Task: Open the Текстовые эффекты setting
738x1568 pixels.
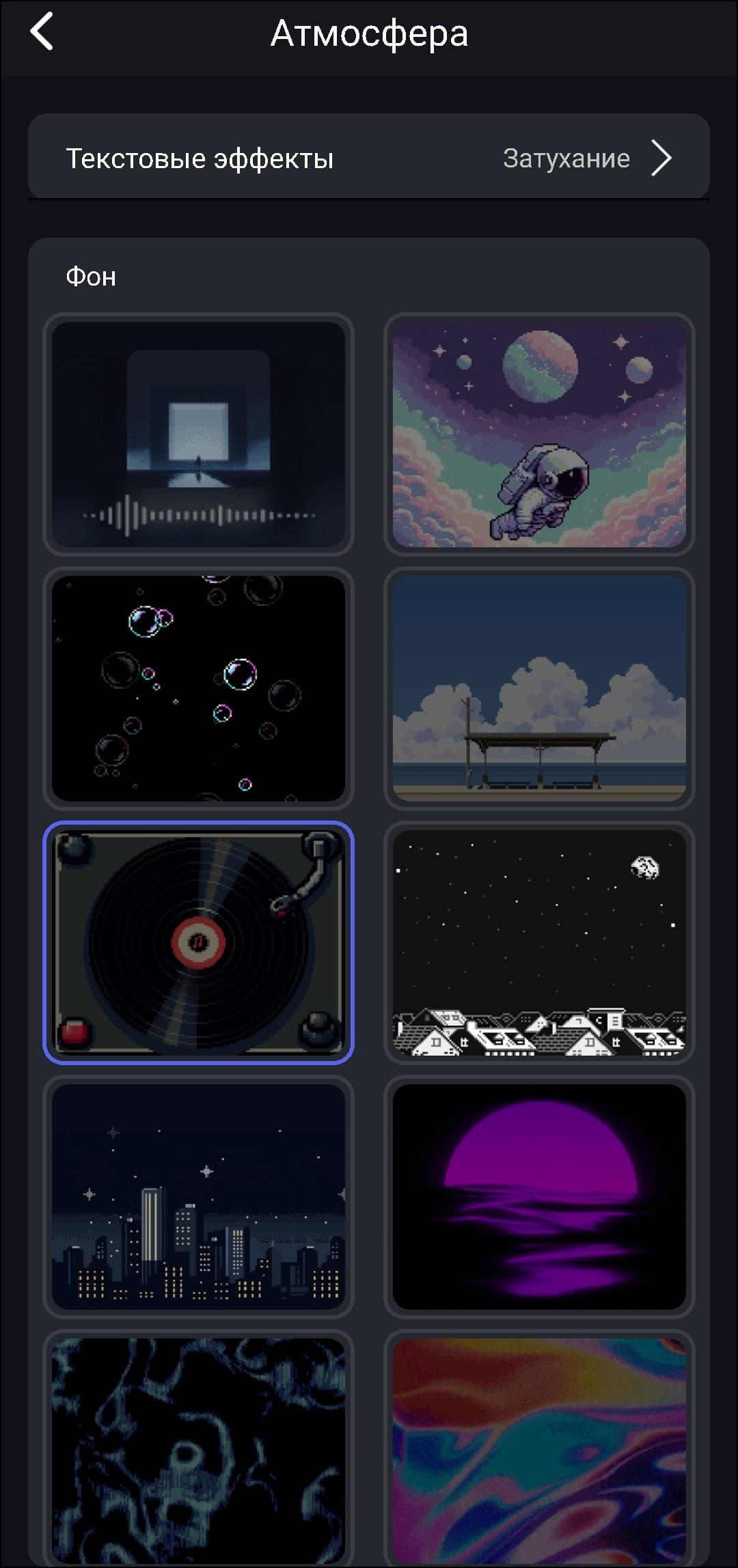Action: 369,158
